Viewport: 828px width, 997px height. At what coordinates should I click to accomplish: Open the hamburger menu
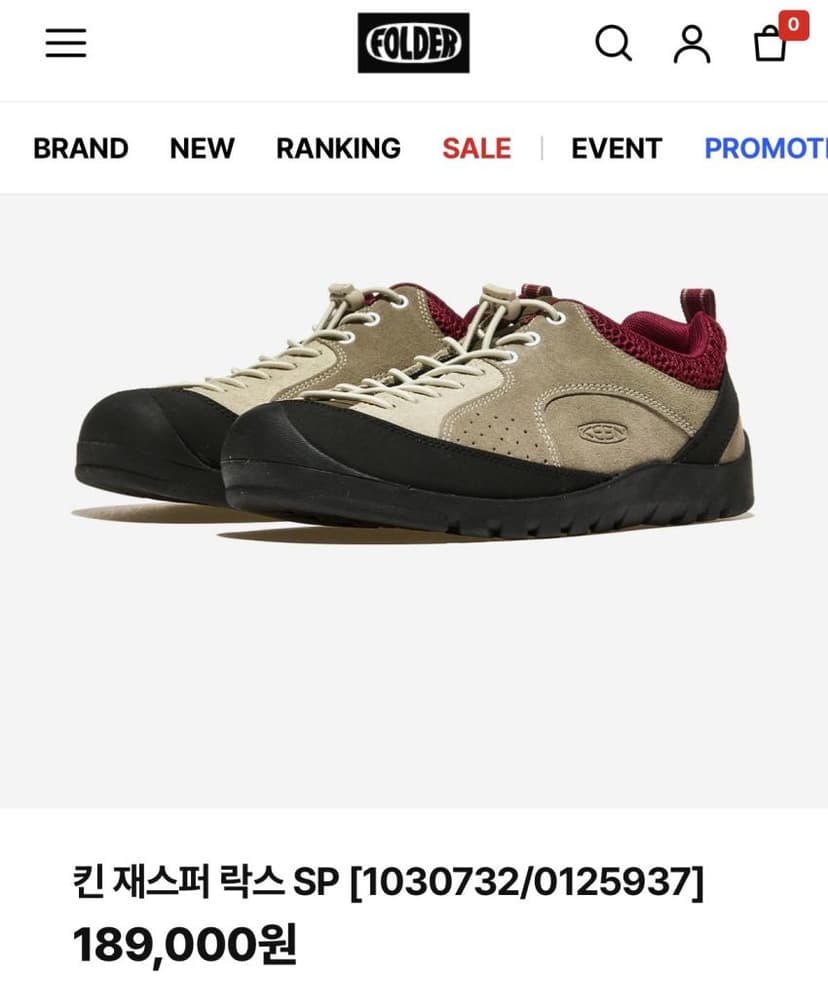pos(66,43)
